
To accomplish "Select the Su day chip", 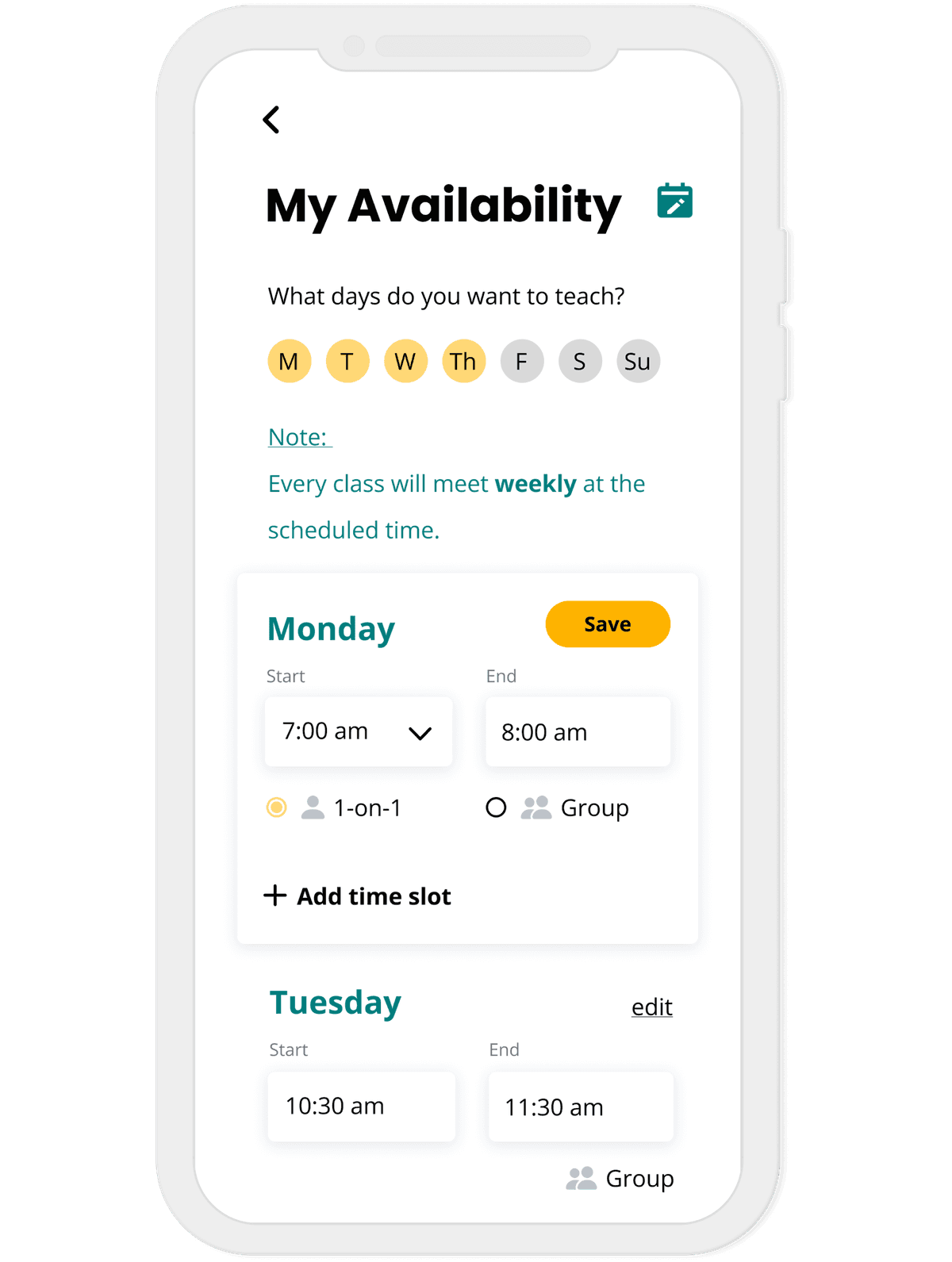I will (638, 362).
